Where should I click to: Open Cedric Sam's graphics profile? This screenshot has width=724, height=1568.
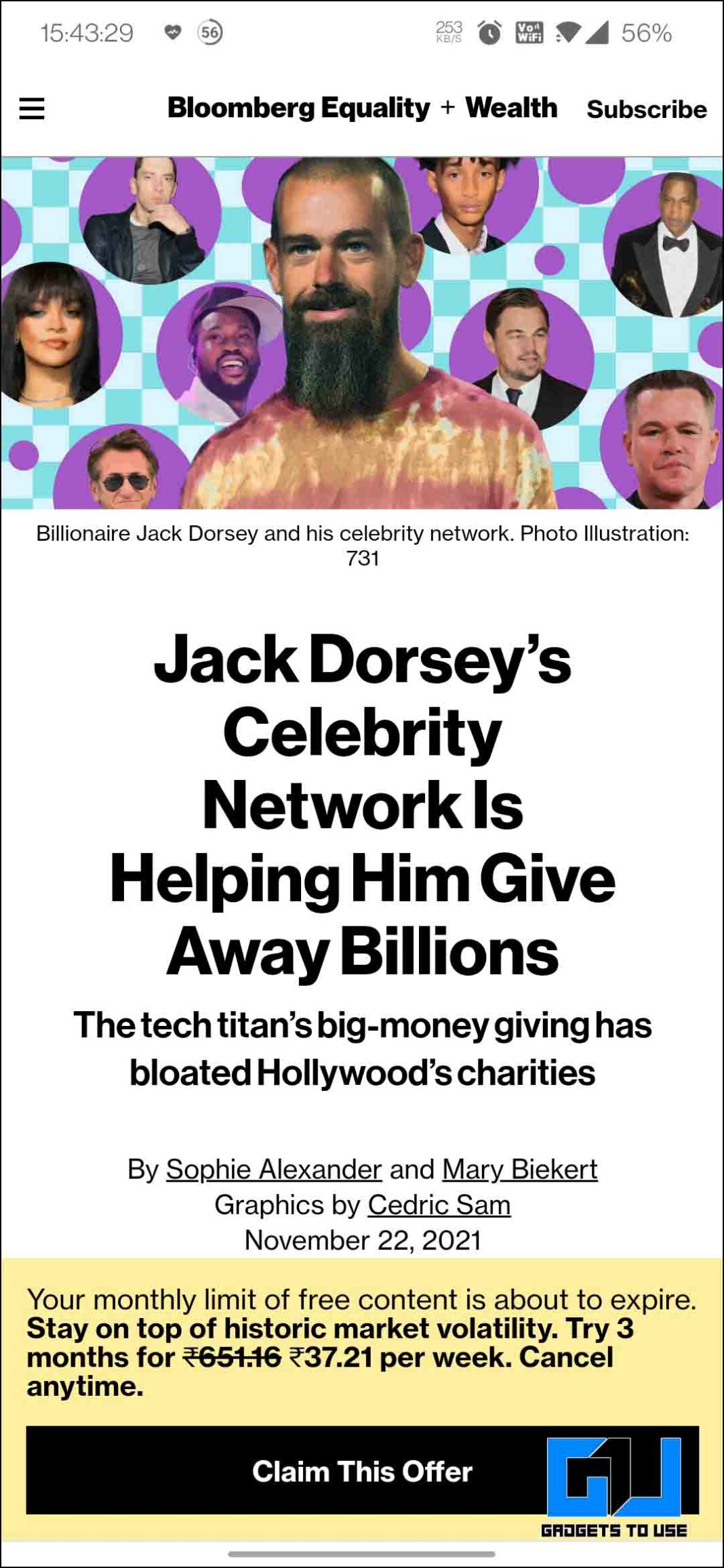[439, 1205]
